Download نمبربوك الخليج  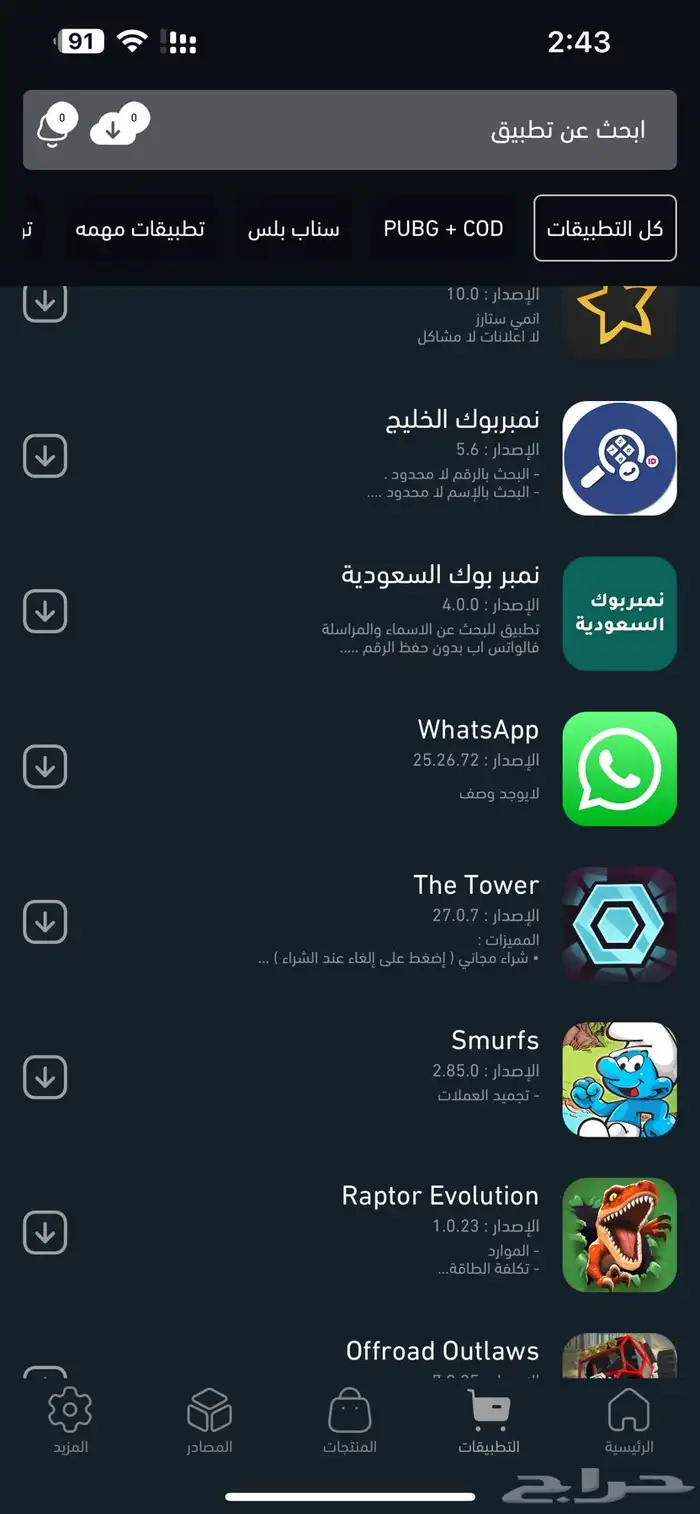click(45, 456)
